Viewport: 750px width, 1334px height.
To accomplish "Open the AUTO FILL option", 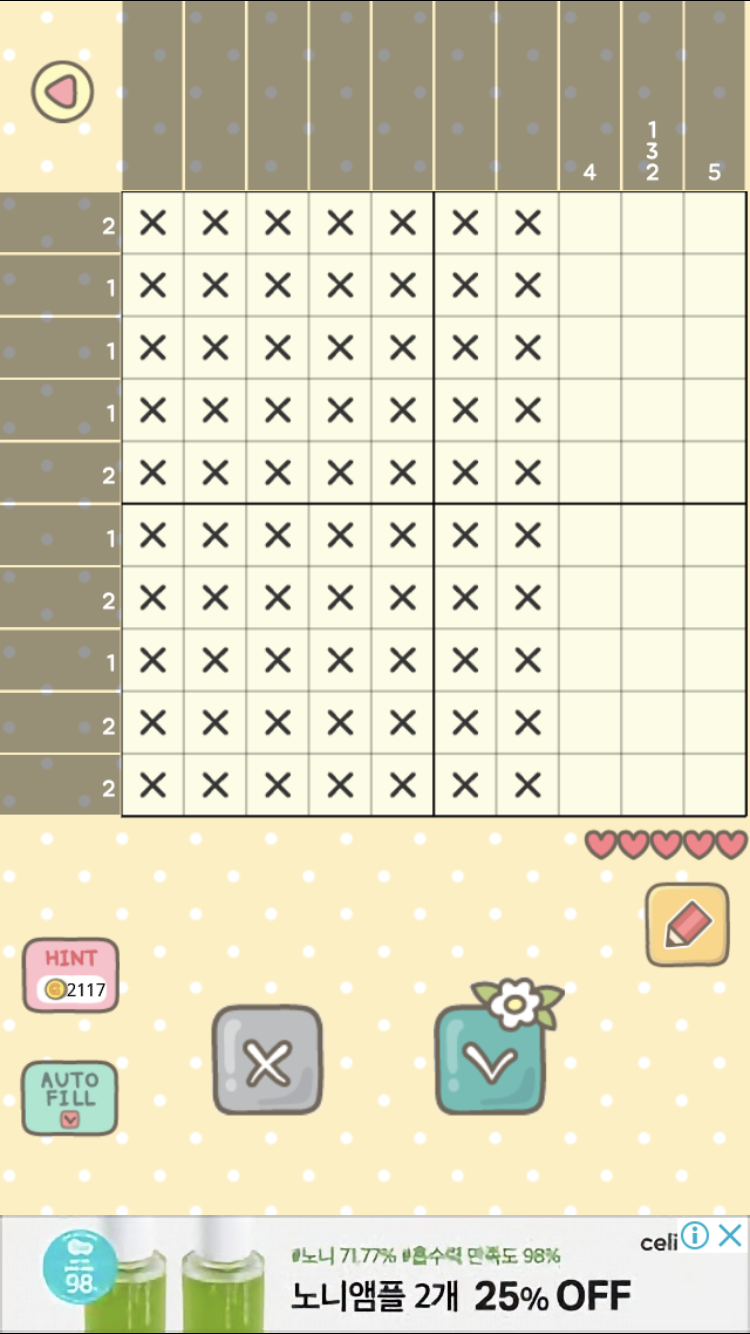I will [x=70, y=1097].
